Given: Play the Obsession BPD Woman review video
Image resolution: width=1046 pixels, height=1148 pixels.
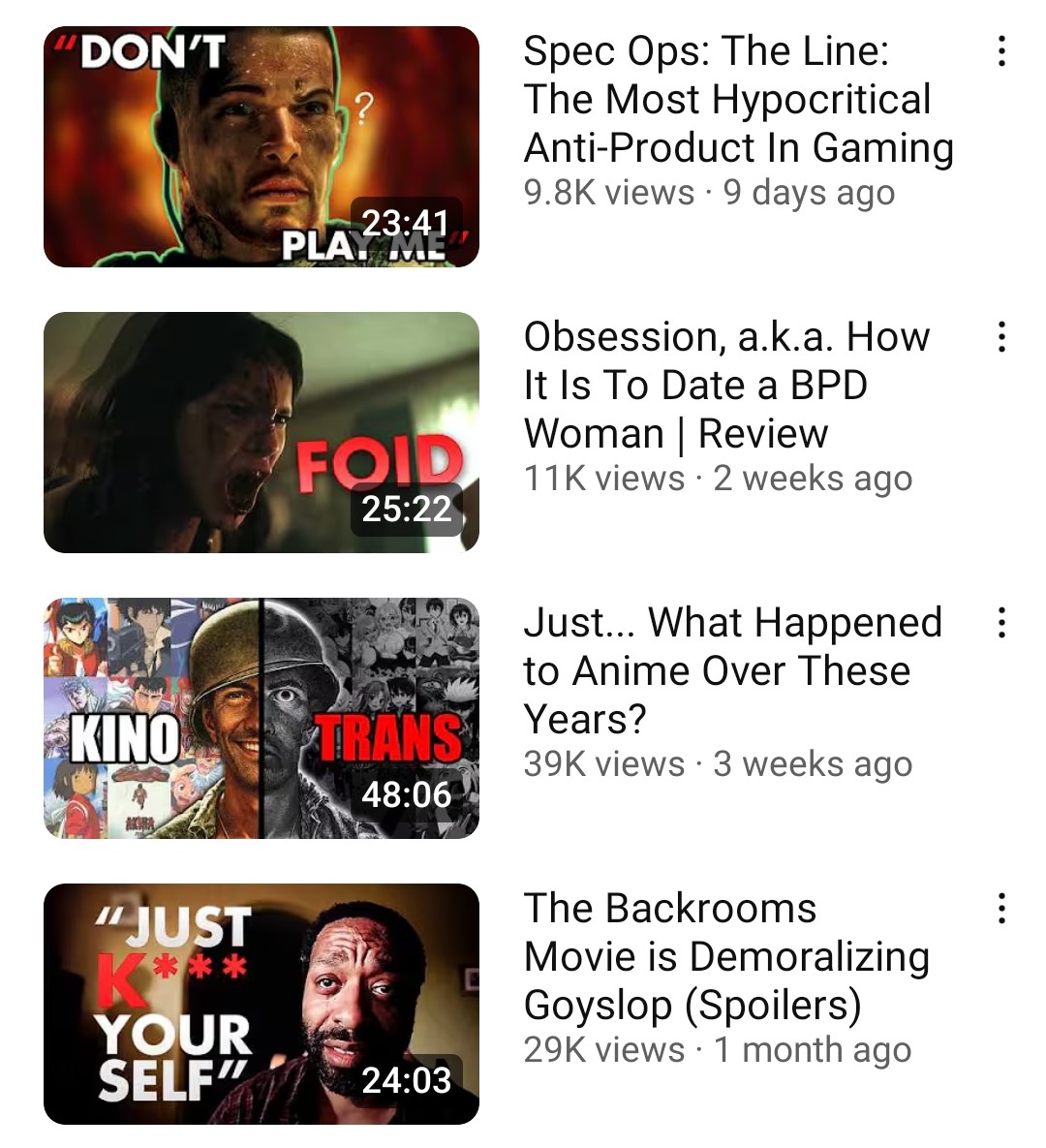Looking at the screenshot, I should [x=261, y=432].
